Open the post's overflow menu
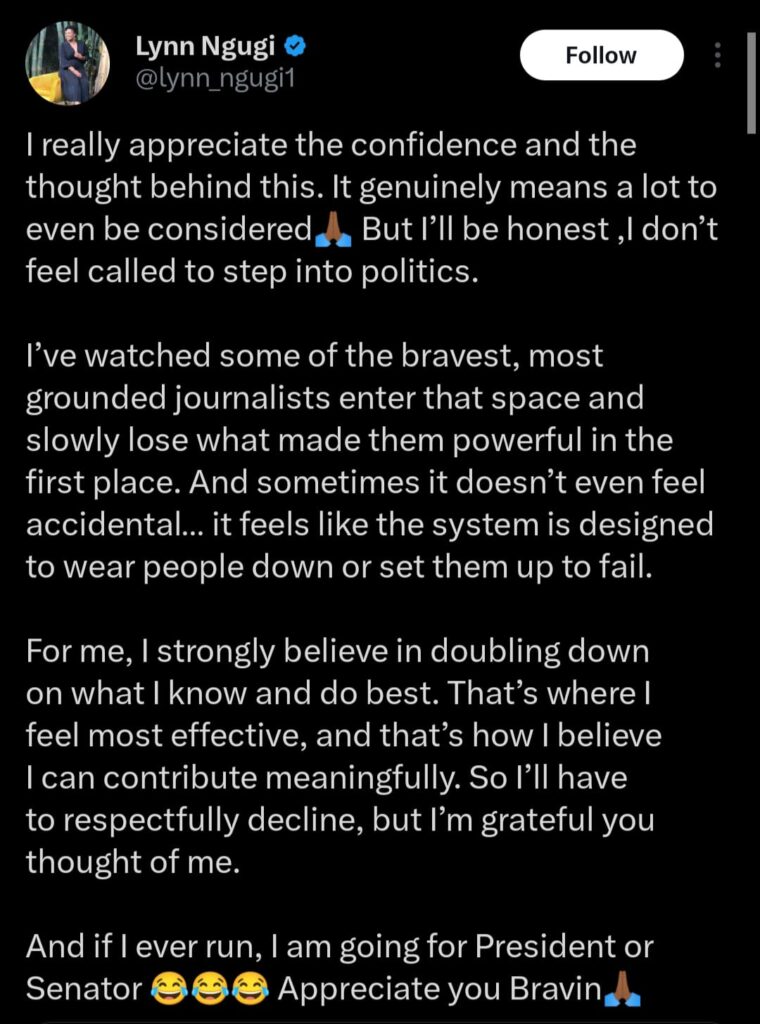Screen dimensions: 760x1024 click(717, 55)
